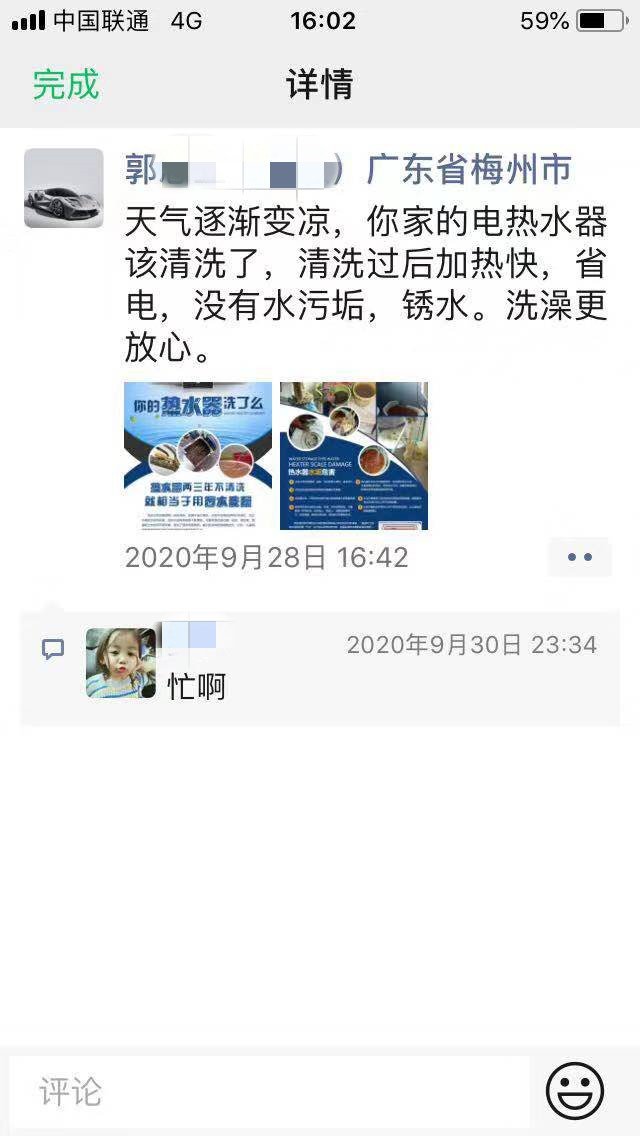Reply to the 忙啊 comment
The width and height of the screenshot is (640, 1136).
click(197, 686)
